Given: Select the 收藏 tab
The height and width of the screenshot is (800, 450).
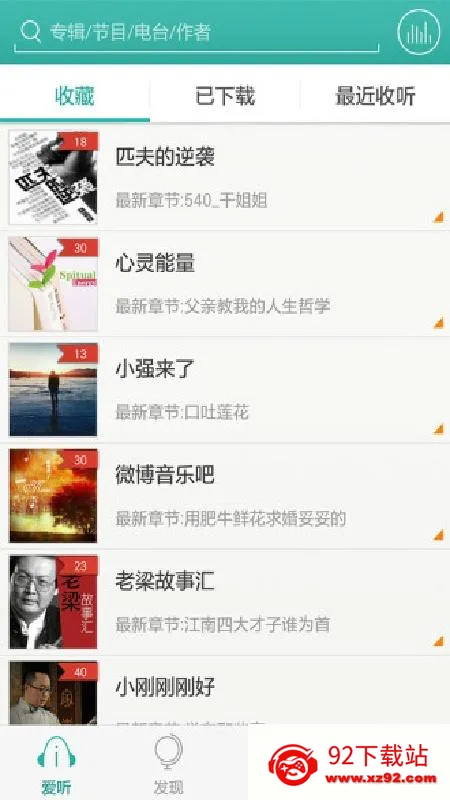Looking at the screenshot, I should [75, 96].
